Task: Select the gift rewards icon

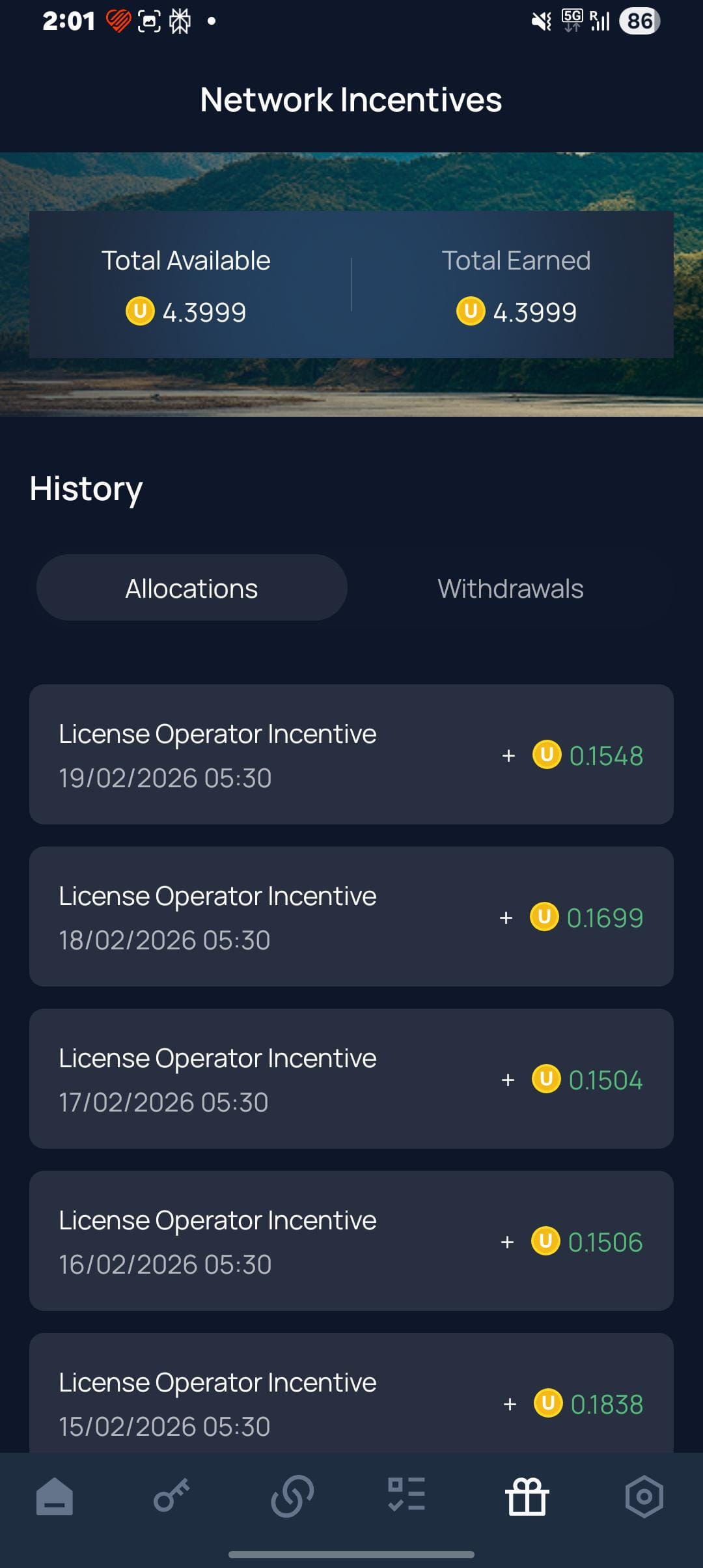Action: [527, 1497]
